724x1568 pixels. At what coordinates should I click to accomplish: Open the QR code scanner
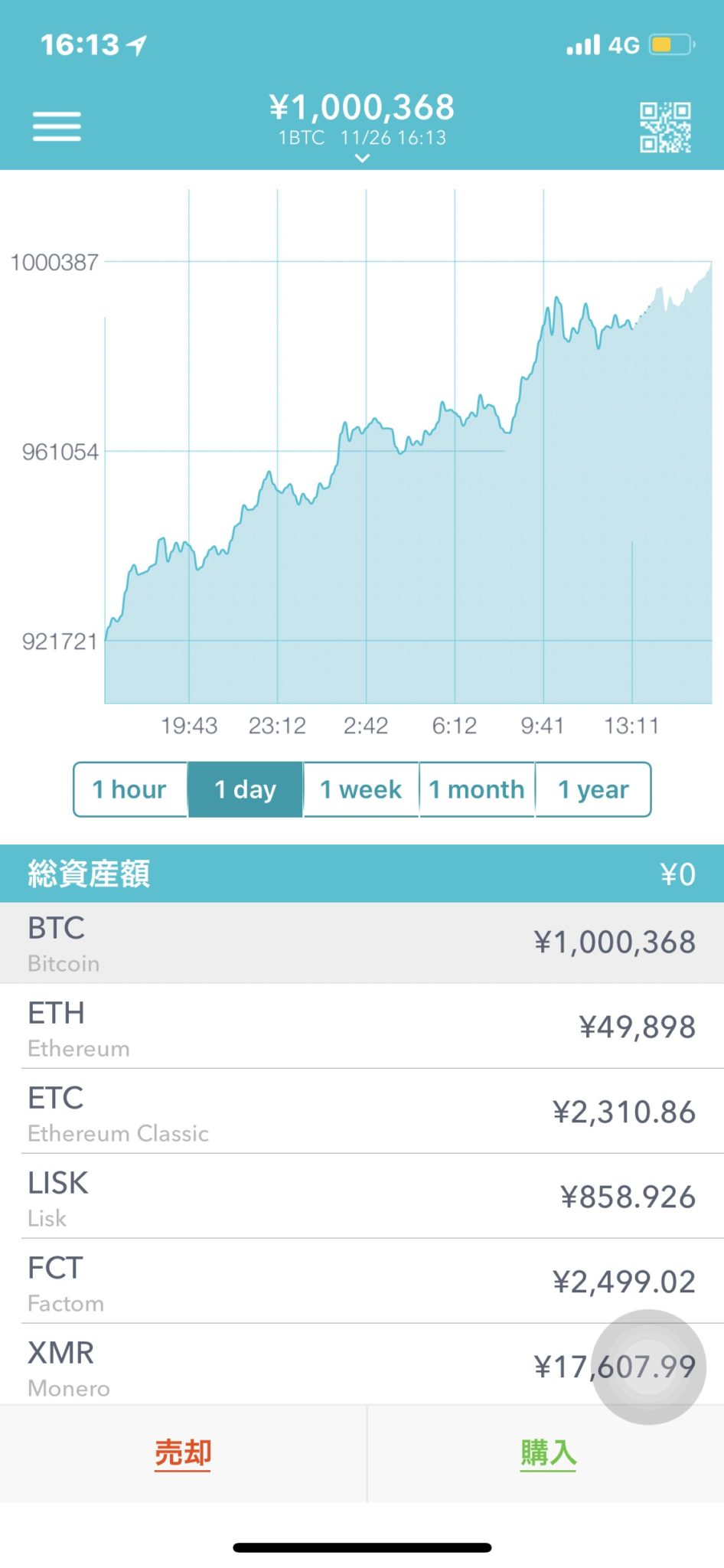(665, 127)
